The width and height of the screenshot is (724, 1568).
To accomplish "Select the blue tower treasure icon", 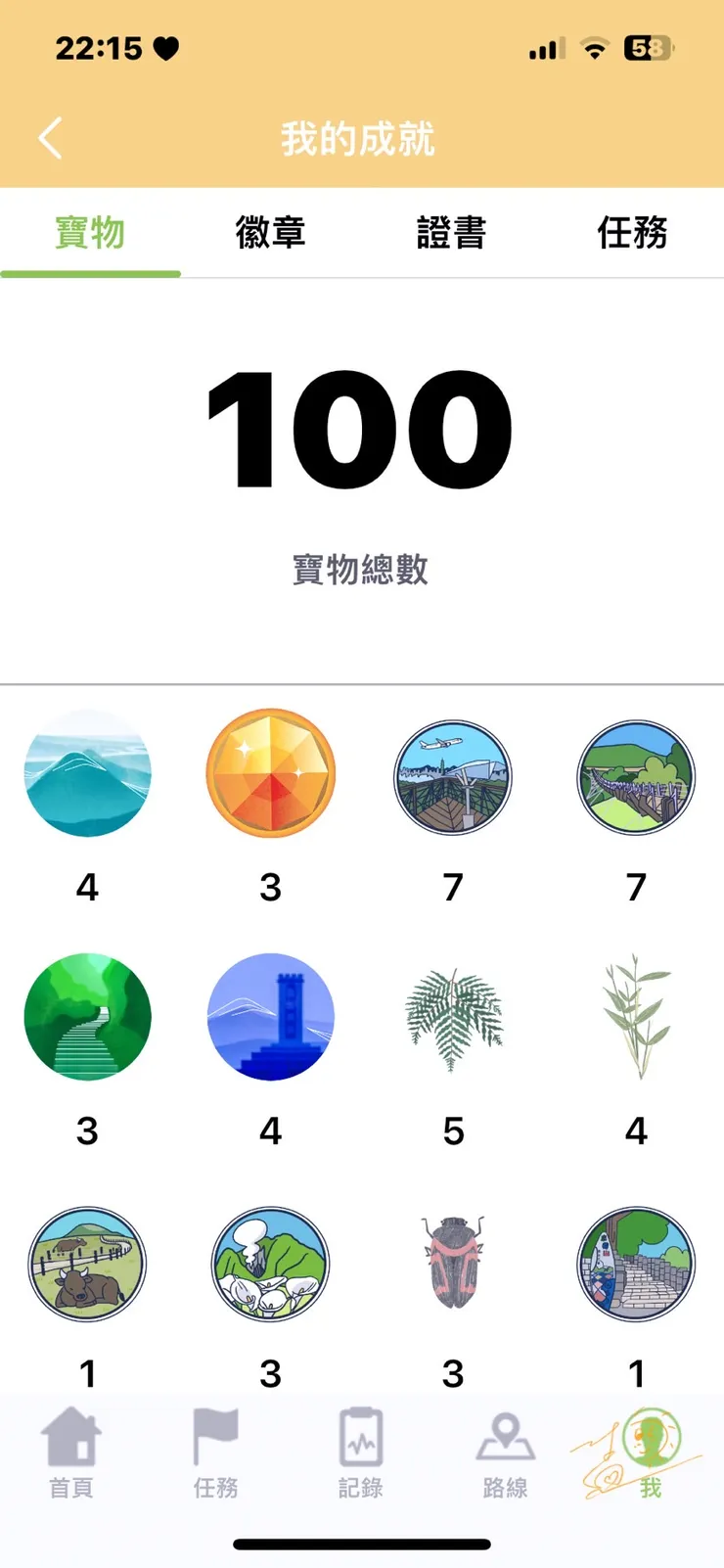I will coord(270,1017).
